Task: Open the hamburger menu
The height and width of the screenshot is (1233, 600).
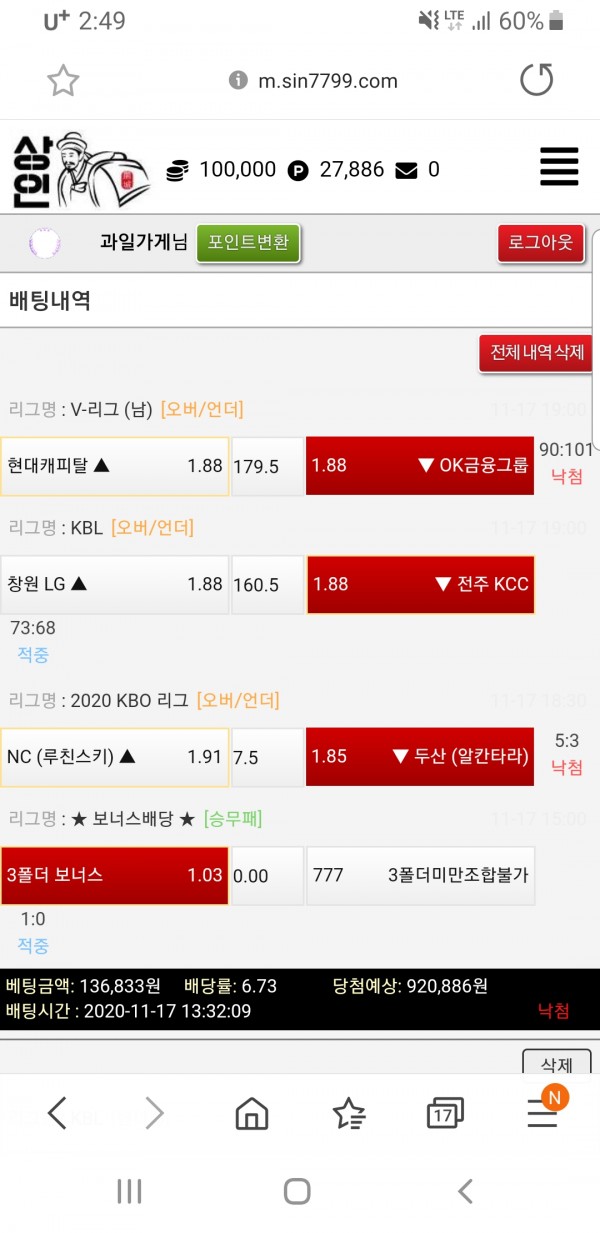Action: [559, 167]
